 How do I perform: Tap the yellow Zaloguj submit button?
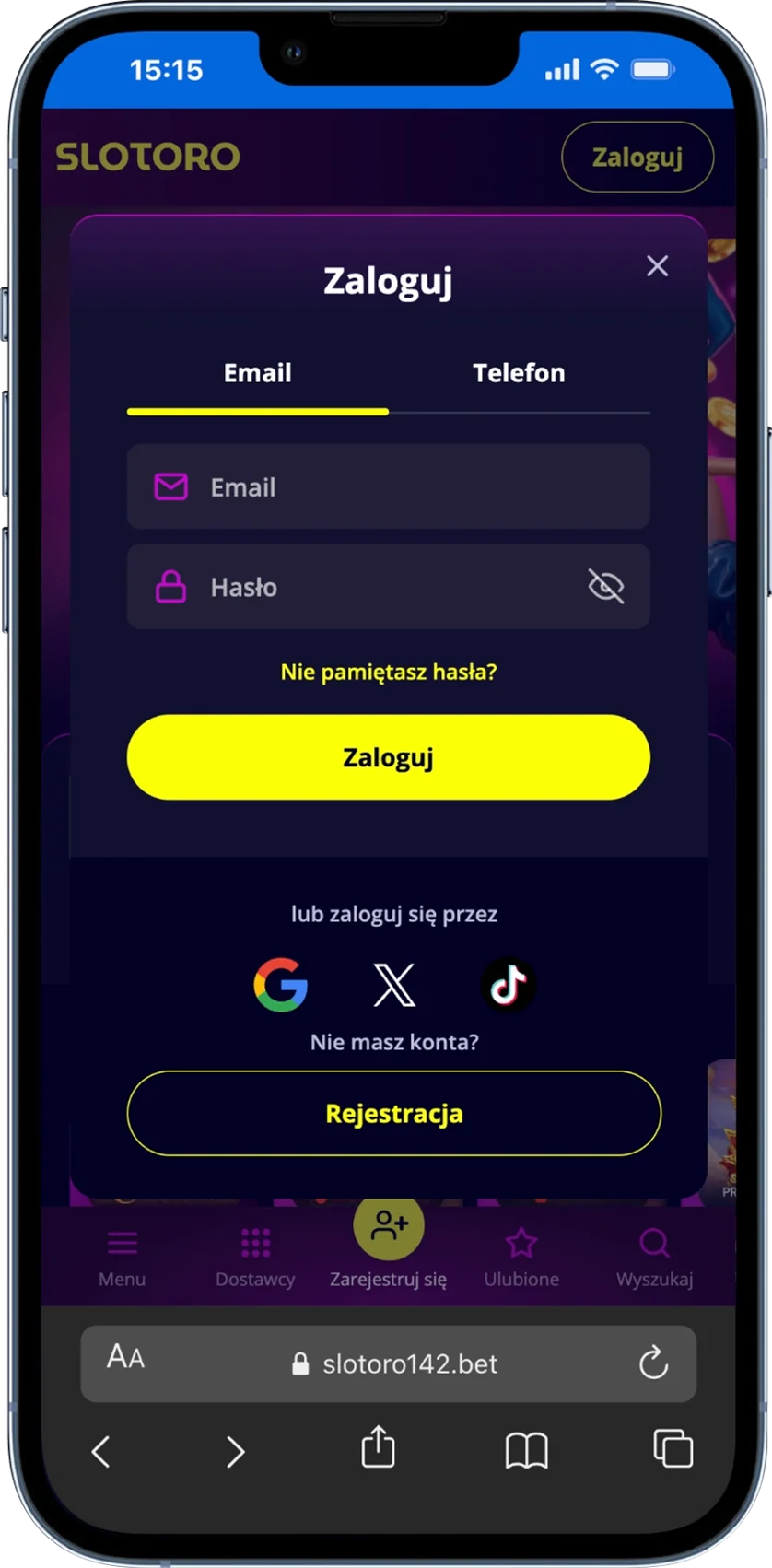click(388, 757)
